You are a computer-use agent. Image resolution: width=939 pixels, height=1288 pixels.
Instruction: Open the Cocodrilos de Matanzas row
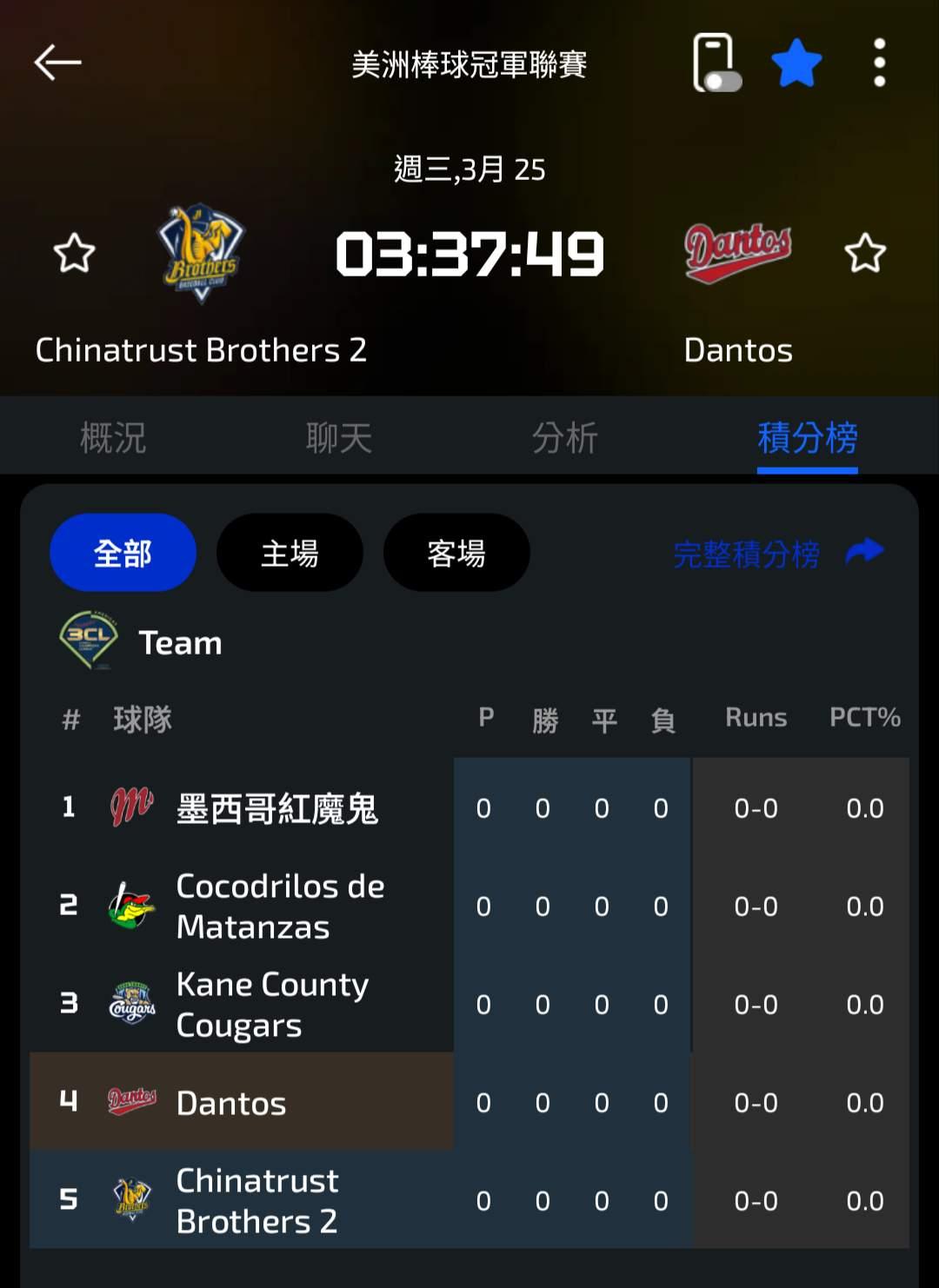pyautogui.click(x=280, y=906)
